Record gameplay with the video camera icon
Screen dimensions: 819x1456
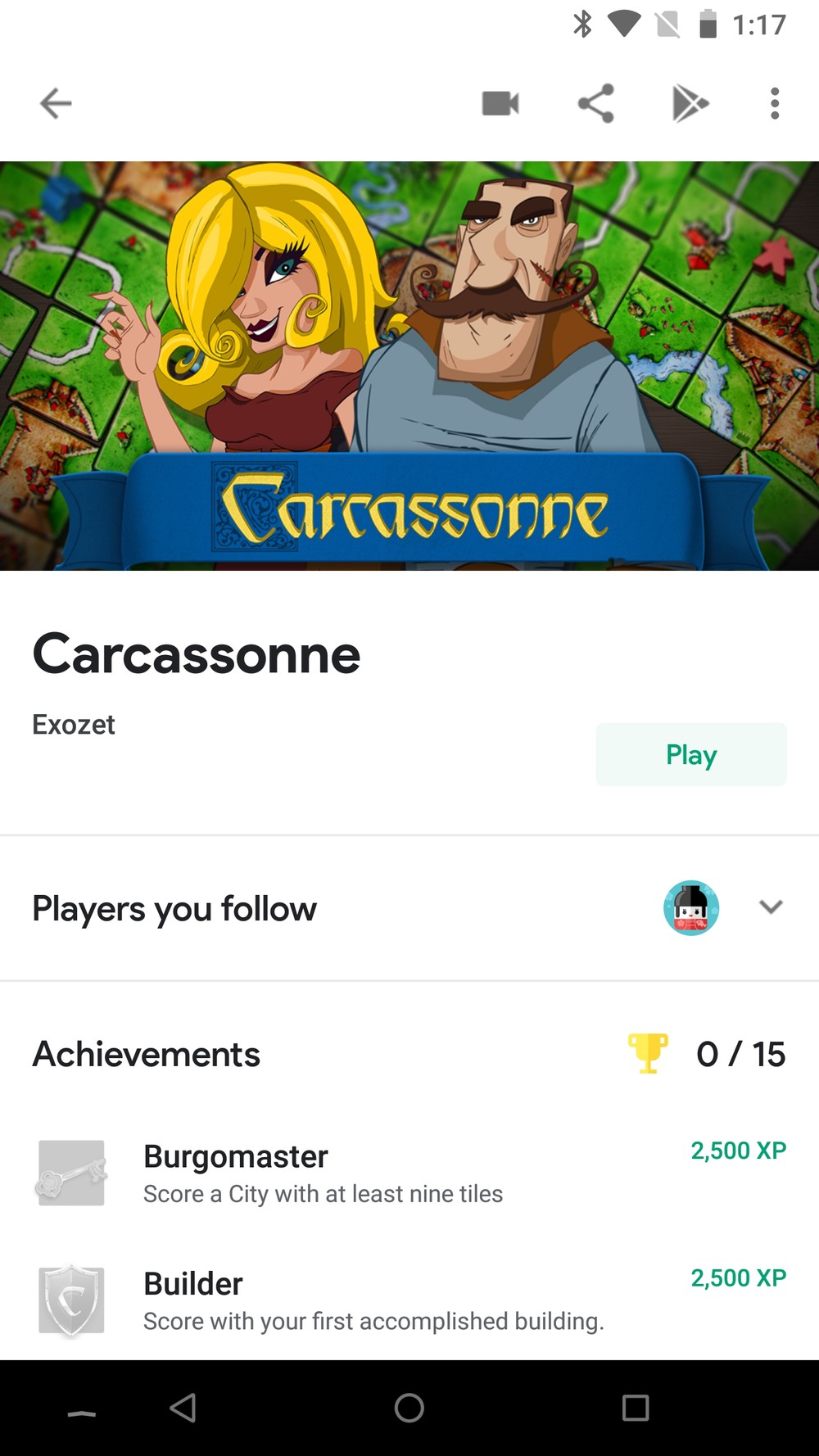(x=500, y=104)
